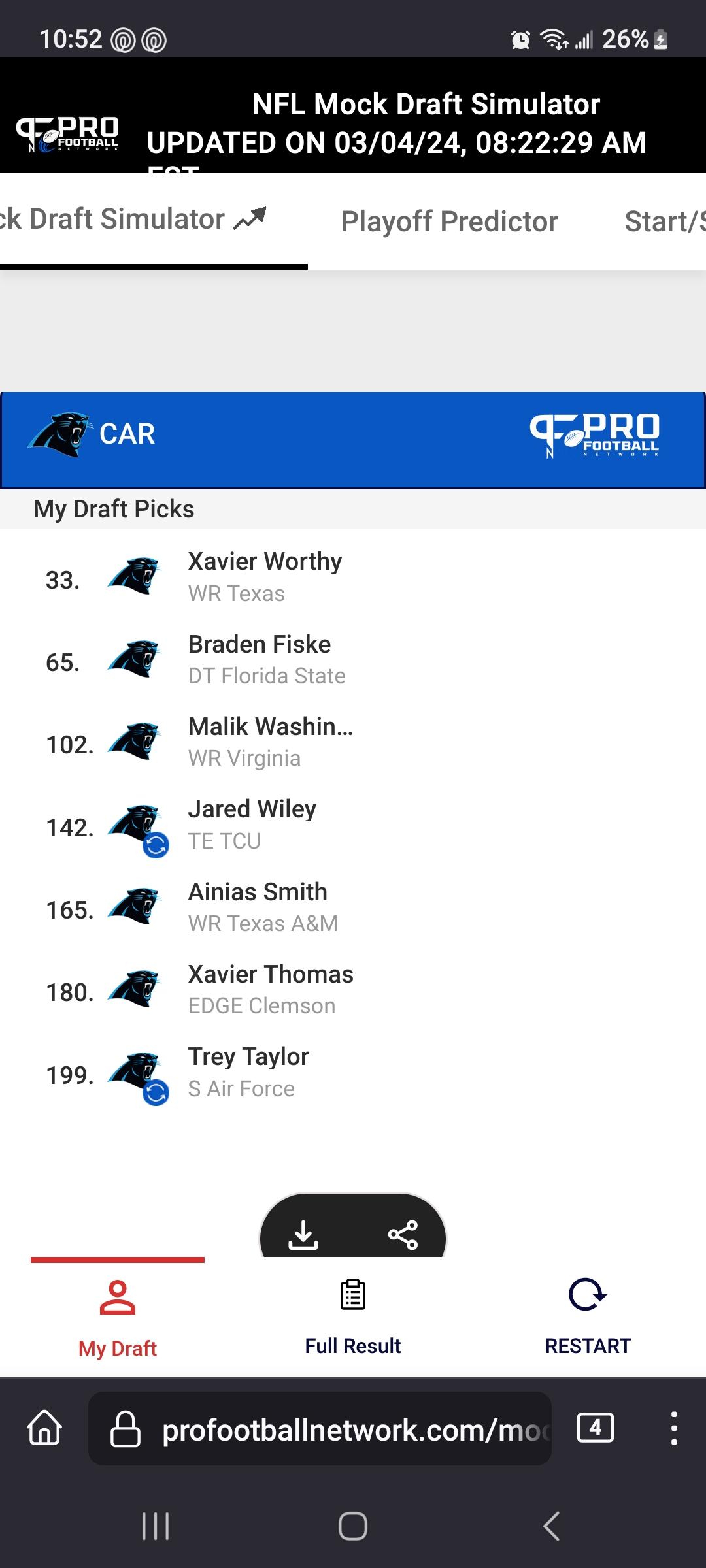
Task: Tap the browser address bar
Action: pos(320,1428)
